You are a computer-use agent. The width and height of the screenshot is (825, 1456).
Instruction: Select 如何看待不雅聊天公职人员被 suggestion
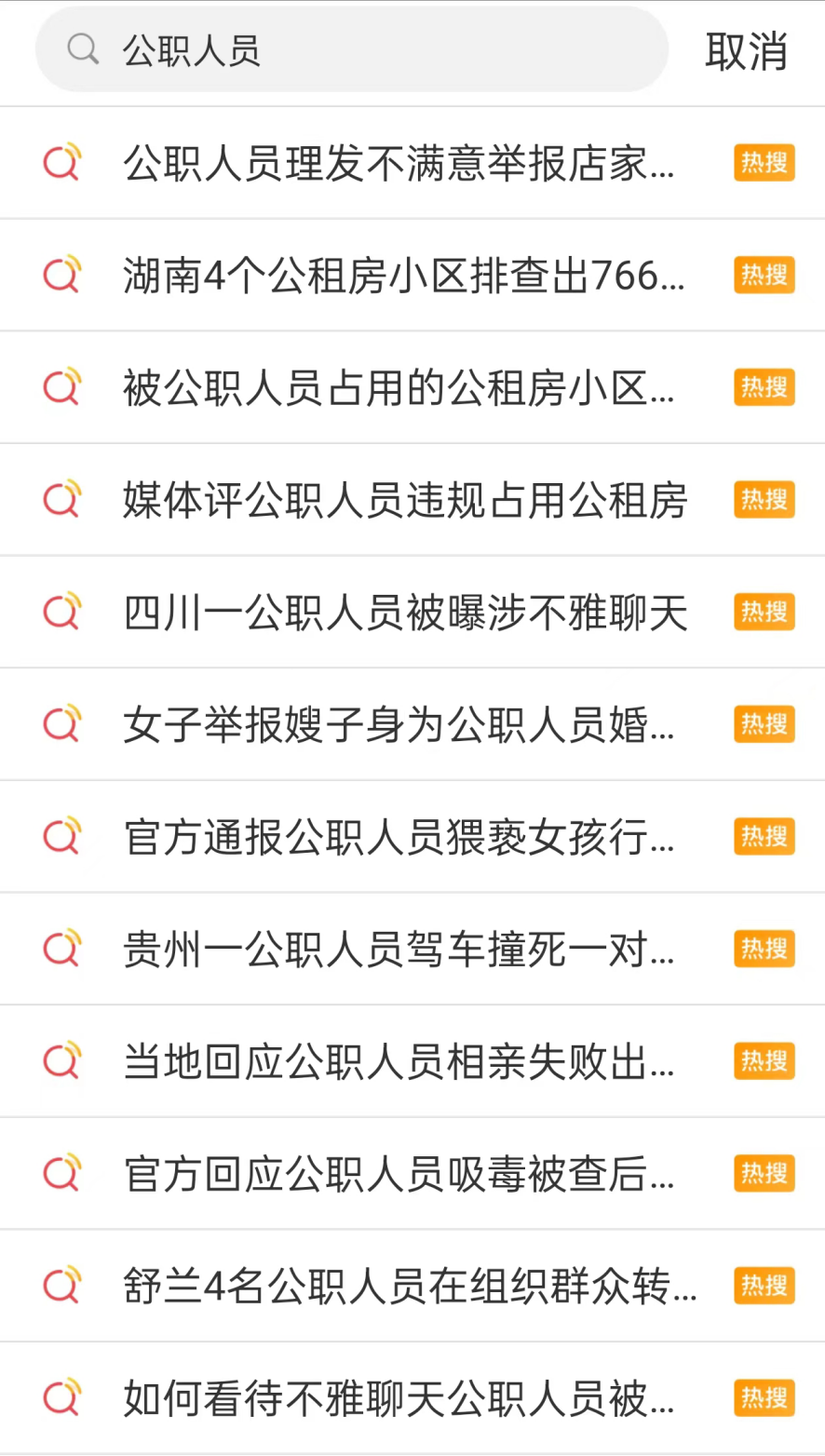click(x=412, y=1398)
